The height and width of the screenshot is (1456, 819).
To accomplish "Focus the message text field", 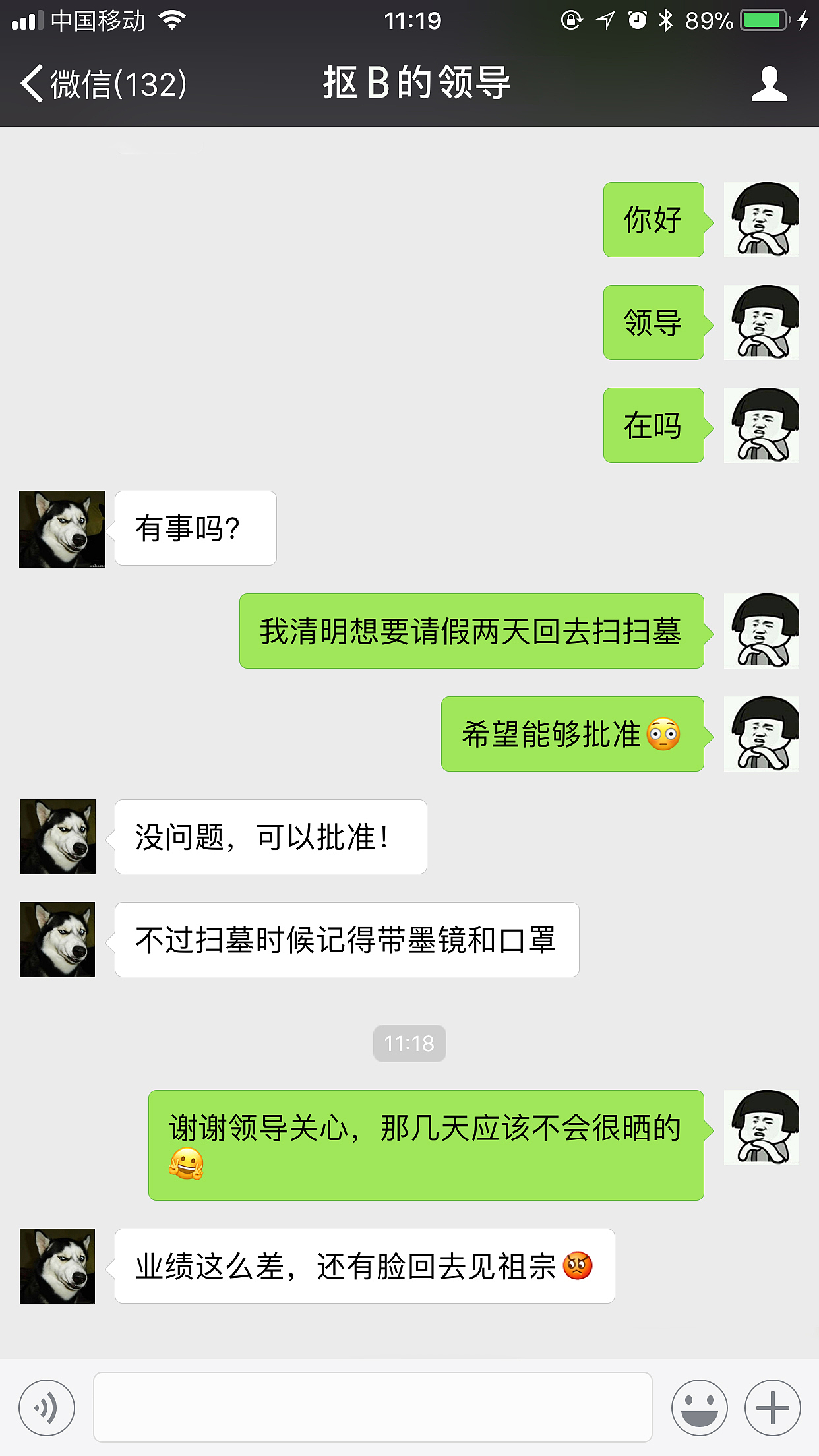I will pyautogui.click(x=373, y=1407).
